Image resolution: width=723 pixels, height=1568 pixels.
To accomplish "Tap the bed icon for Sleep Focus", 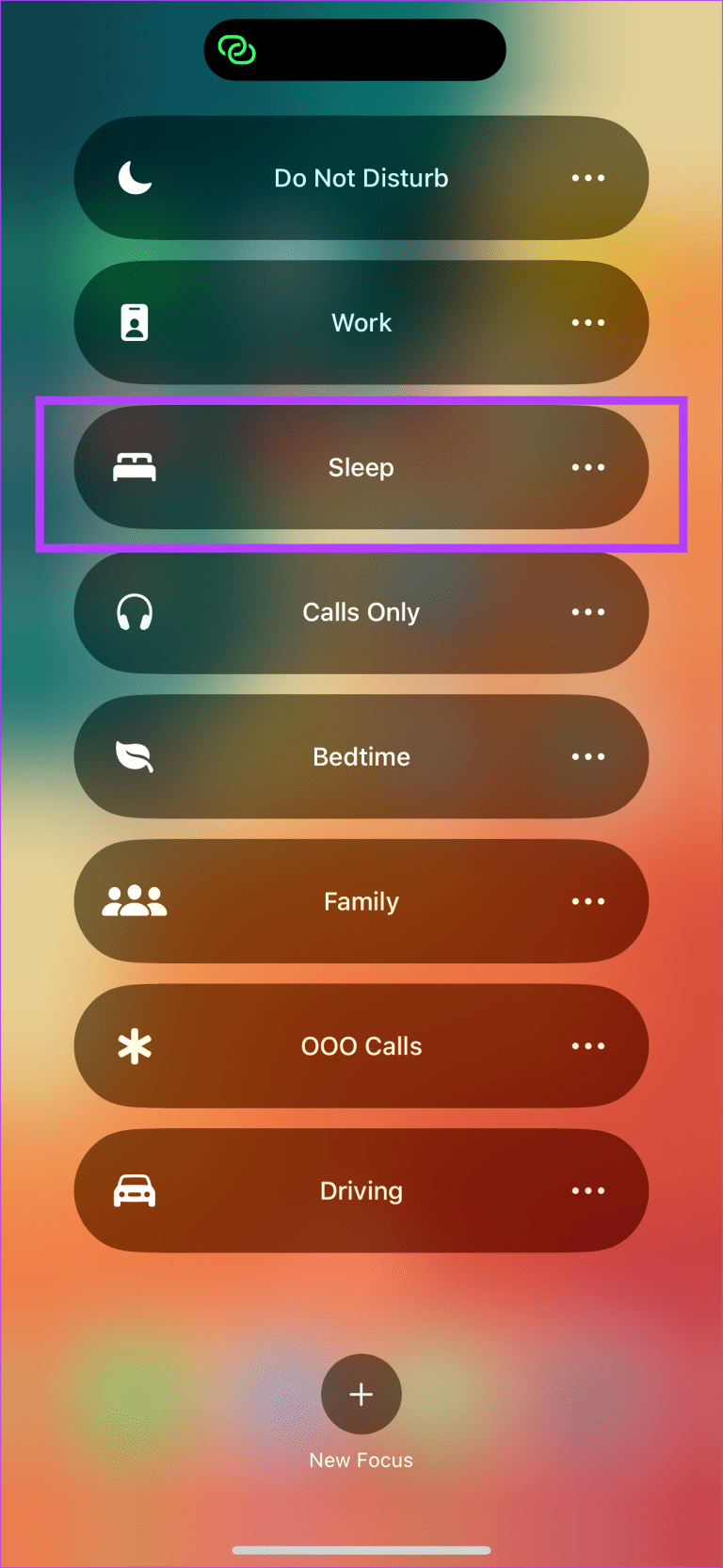I will click(135, 467).
